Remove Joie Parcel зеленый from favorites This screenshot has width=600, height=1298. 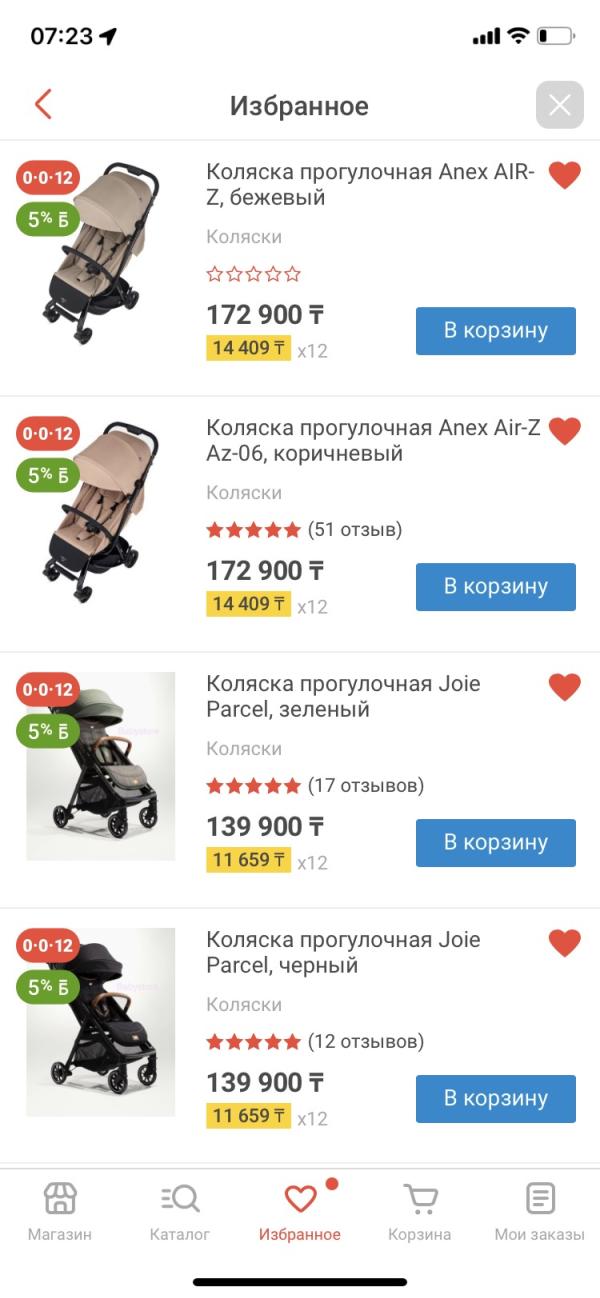564,688
